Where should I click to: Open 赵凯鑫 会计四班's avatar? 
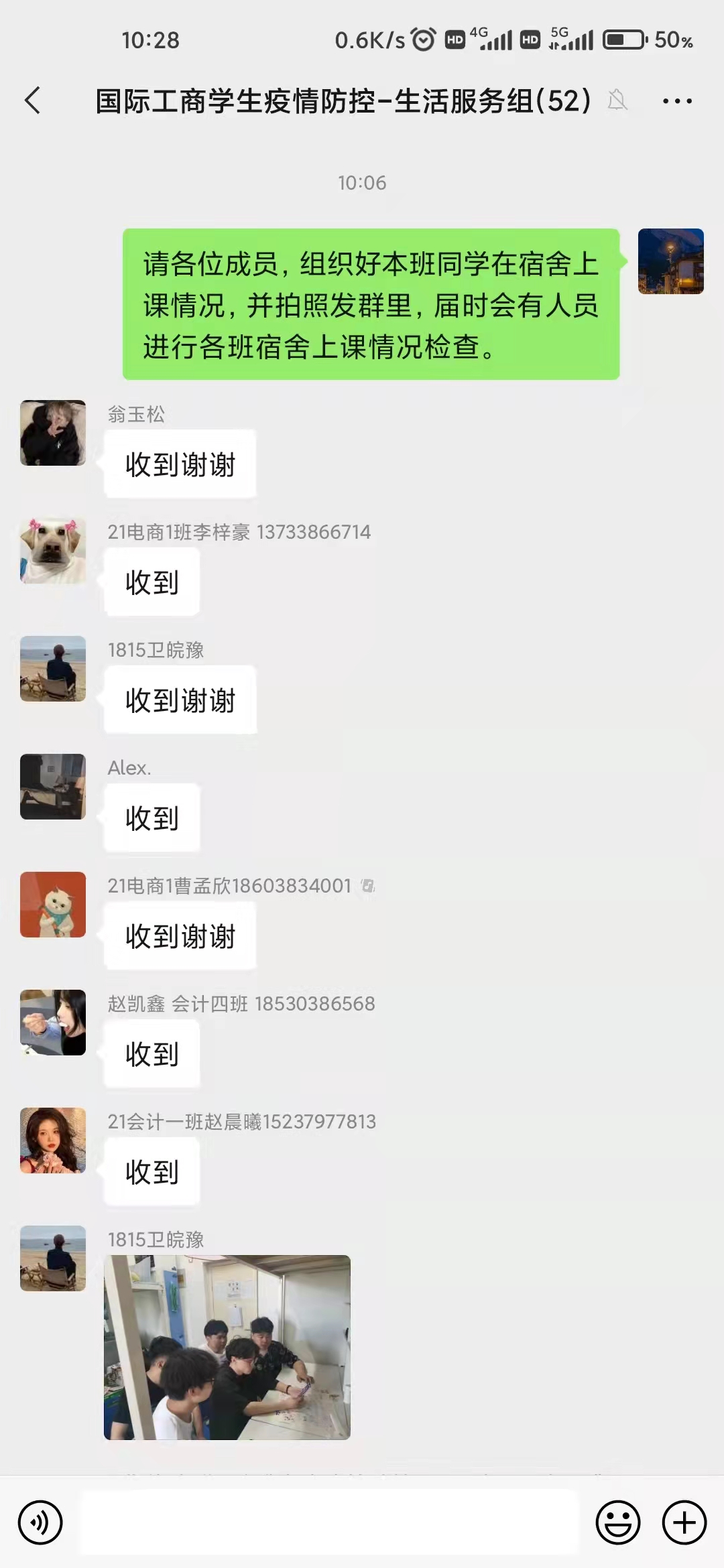pyautogui.click(x=53, y=1023)
